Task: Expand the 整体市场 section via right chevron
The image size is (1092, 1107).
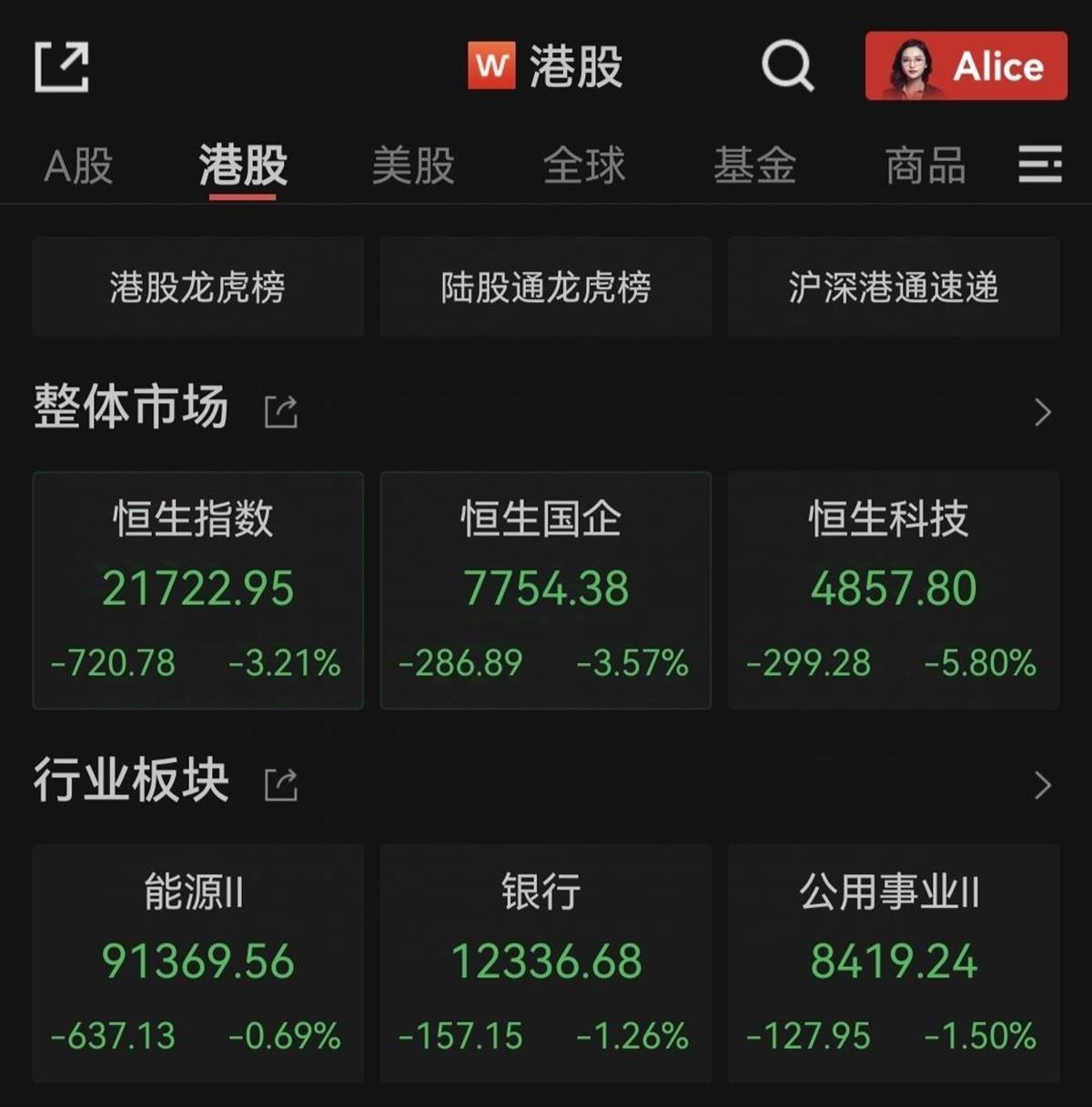Action: coord(1044,412)
